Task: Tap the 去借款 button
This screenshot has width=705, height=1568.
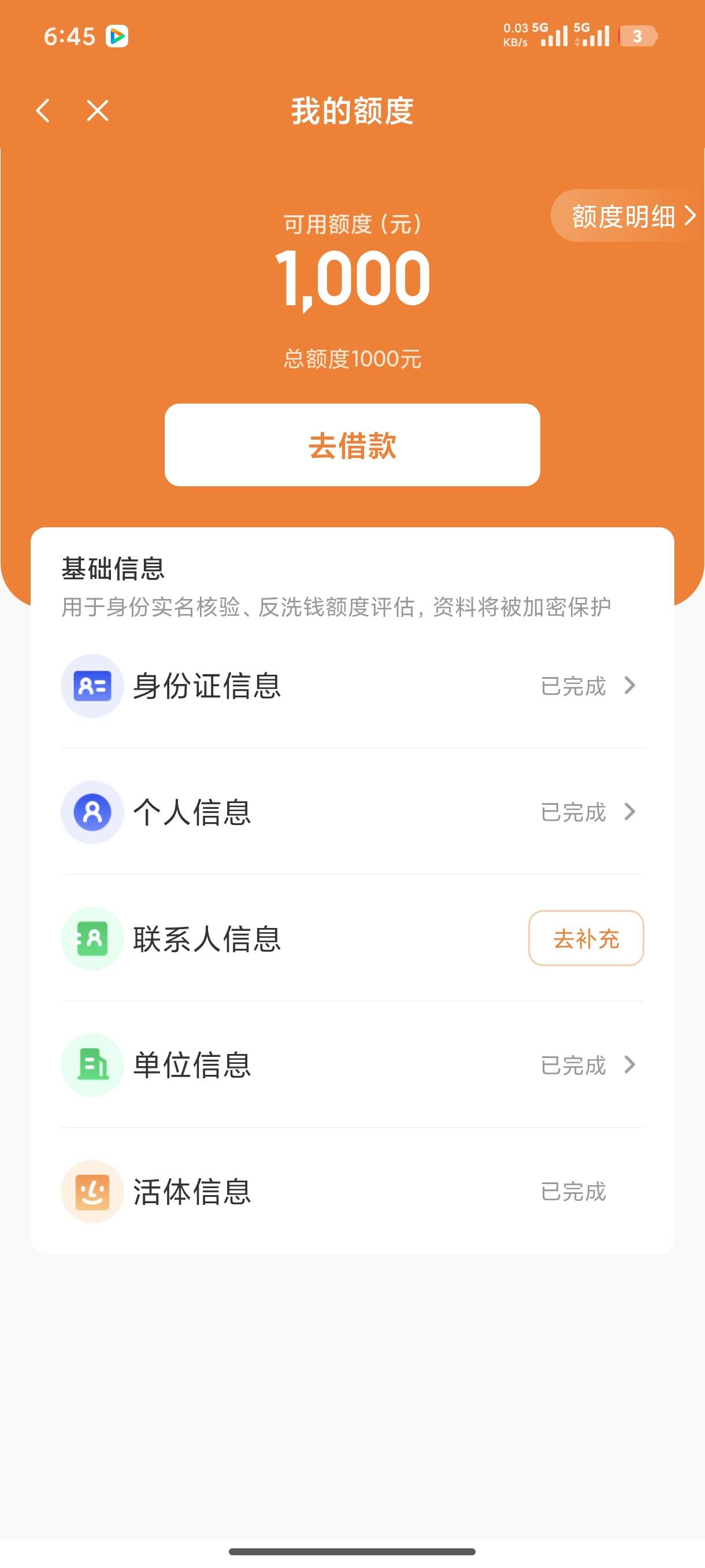Action: click(x=352, y=445)
